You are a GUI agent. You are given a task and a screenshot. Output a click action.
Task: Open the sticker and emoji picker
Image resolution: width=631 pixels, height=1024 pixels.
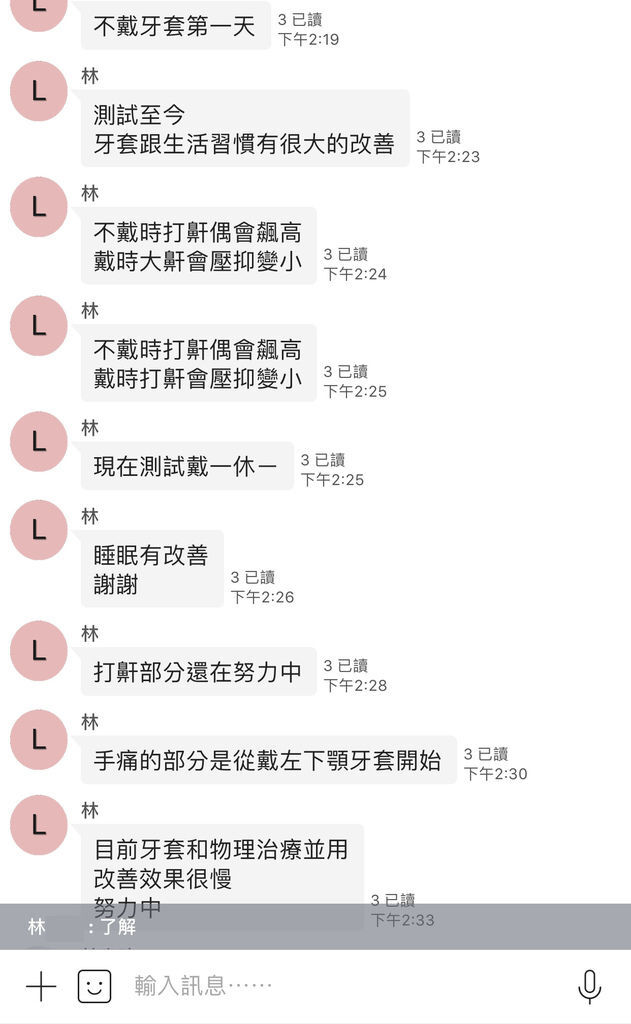pos(94,985)
